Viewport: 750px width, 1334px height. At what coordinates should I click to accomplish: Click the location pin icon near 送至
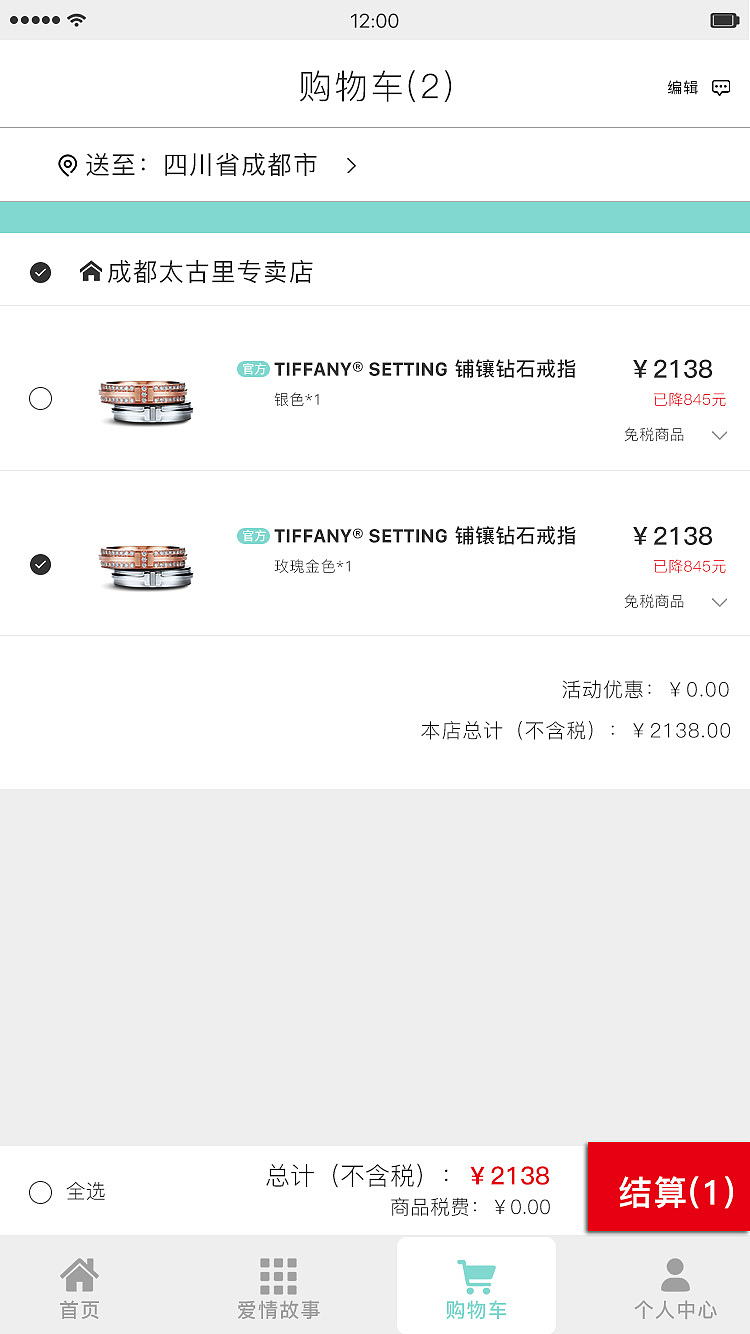tap(65, 165)
